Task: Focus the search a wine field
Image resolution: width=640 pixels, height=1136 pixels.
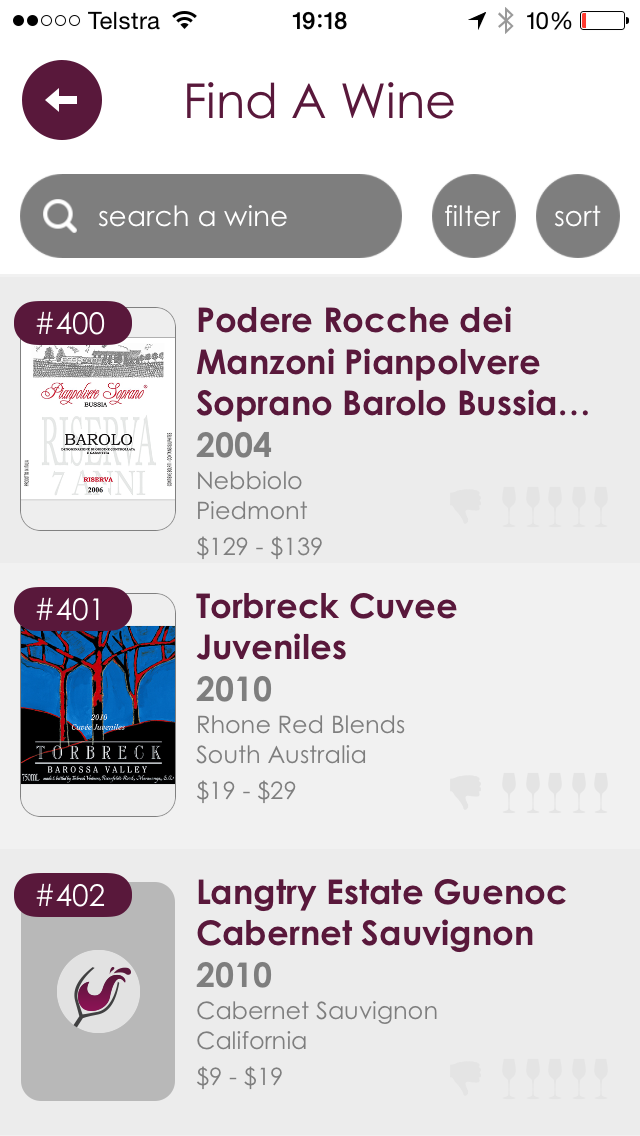Action: point(211,216)
